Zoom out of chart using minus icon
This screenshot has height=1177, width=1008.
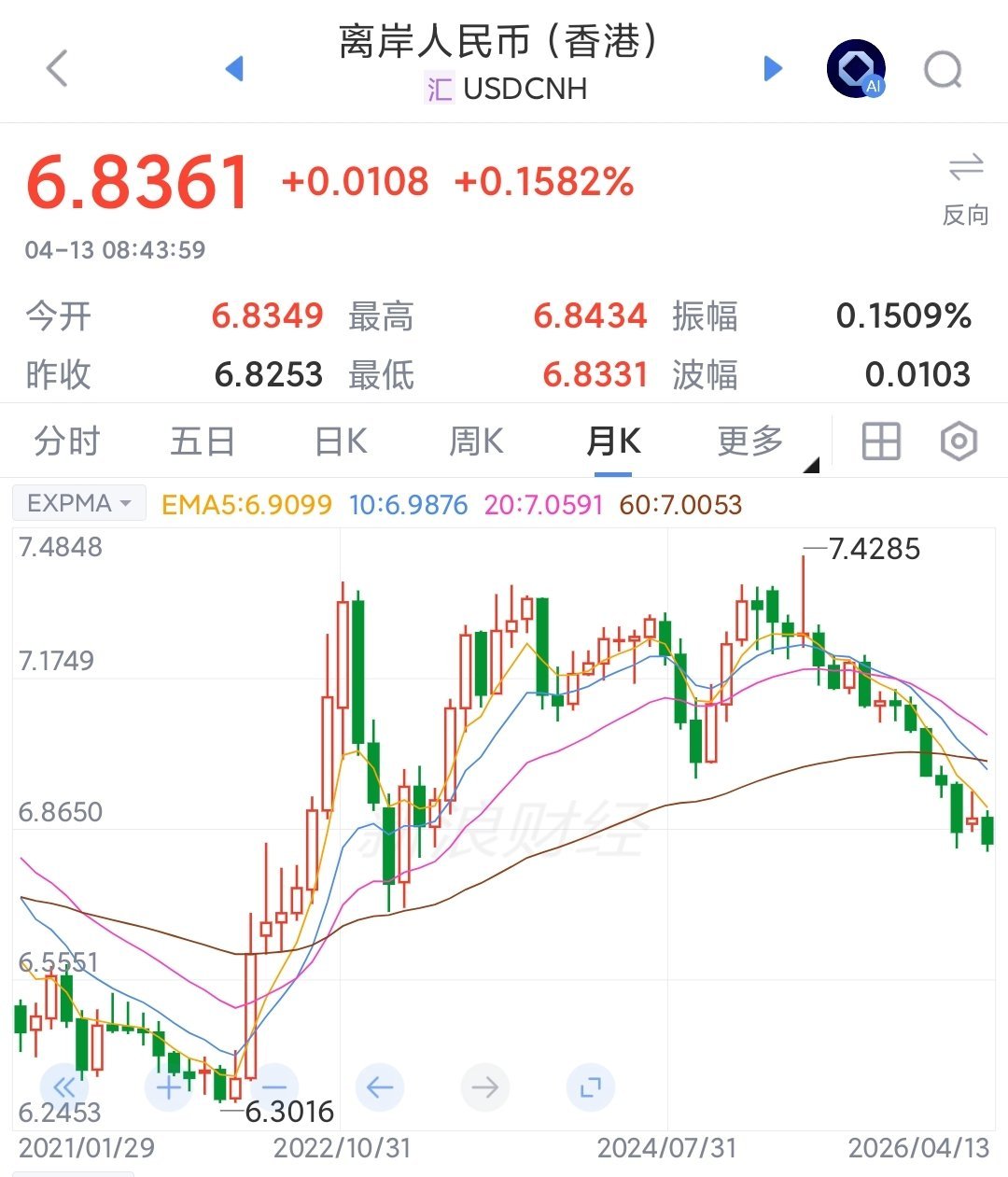coord(273,1087)
